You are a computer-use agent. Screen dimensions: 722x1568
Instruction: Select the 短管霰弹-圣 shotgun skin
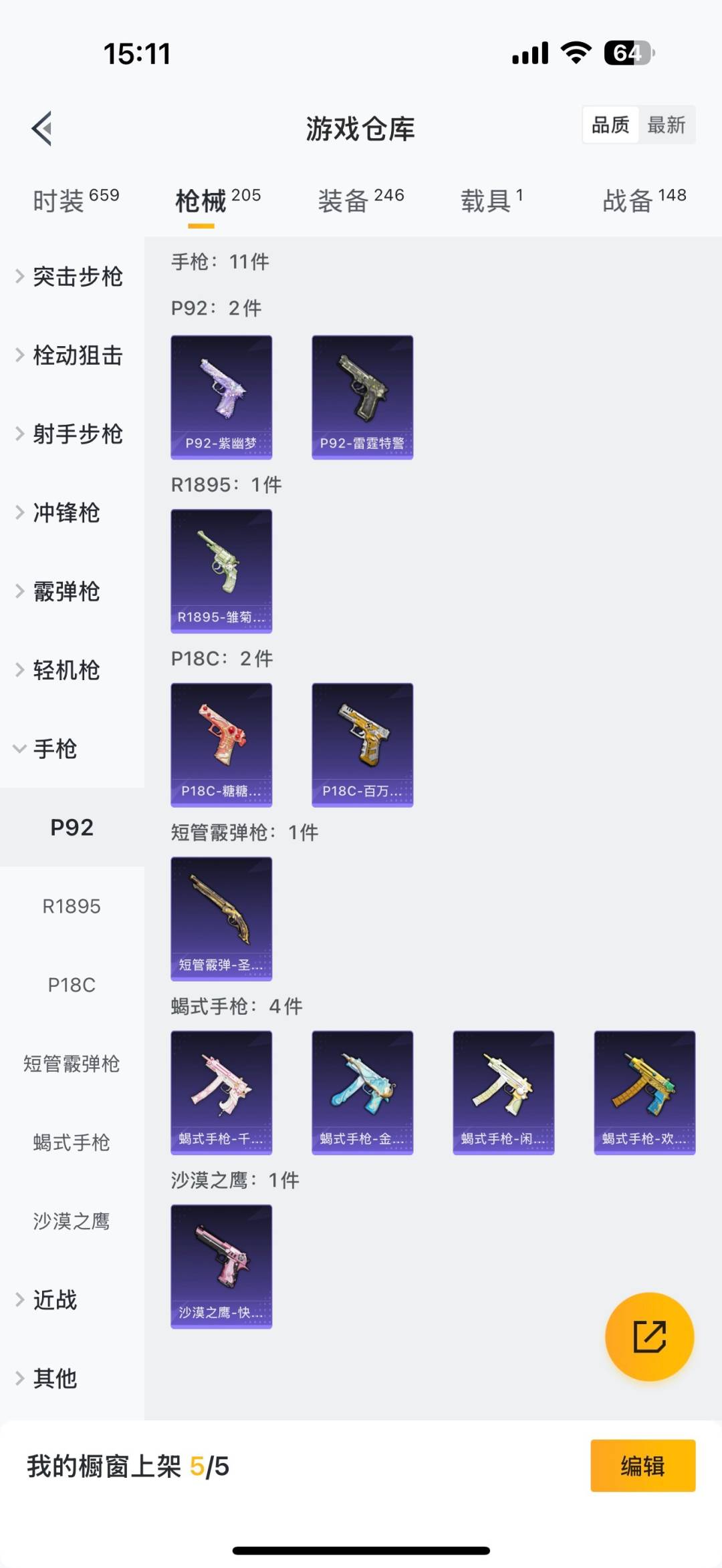(221, 919)
